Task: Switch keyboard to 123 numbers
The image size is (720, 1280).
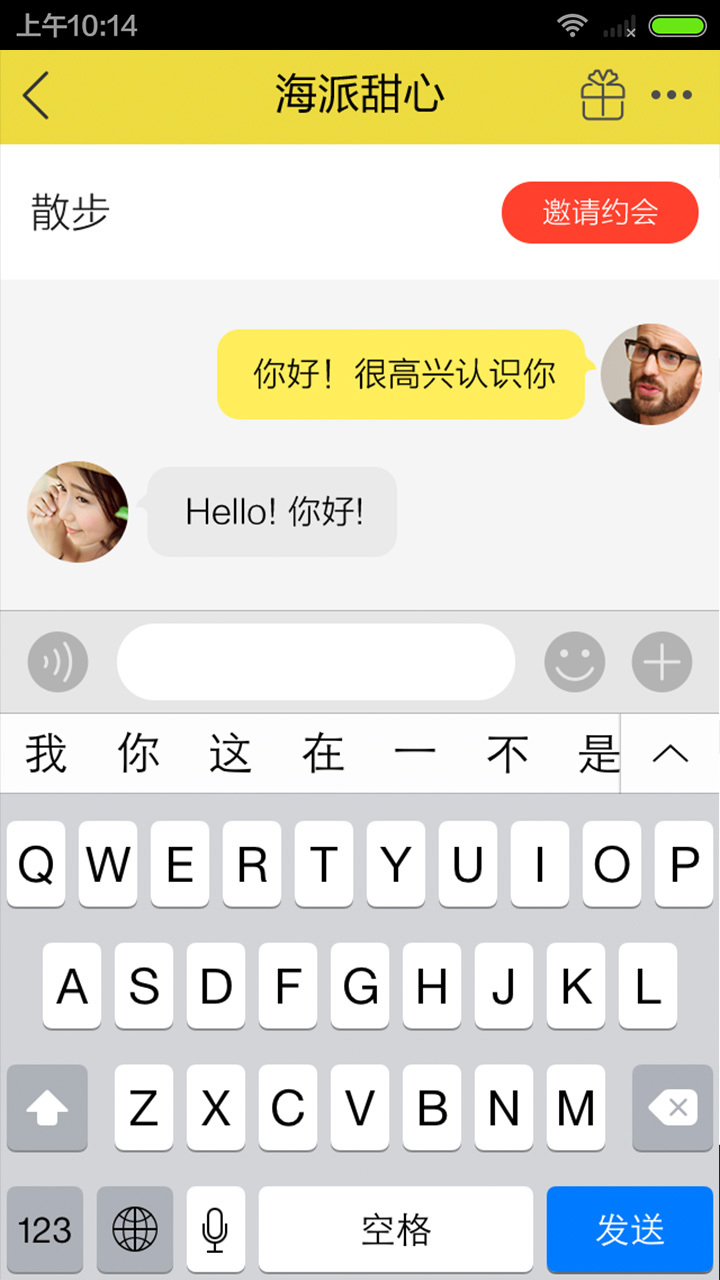Action: pyautogui.click(x=45, y=1229)
